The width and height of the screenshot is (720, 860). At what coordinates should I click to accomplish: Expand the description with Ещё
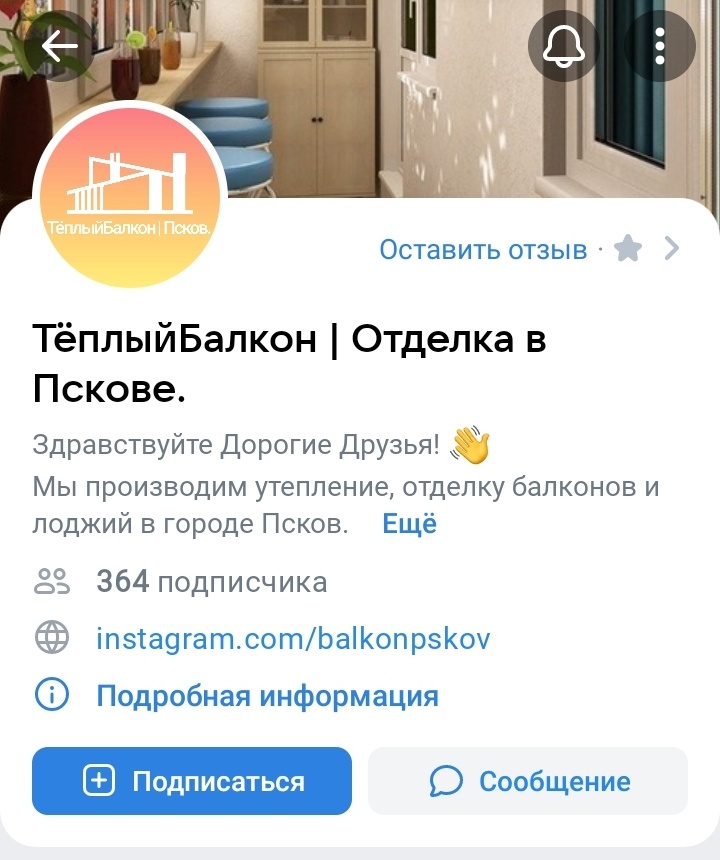pos(410,521)
